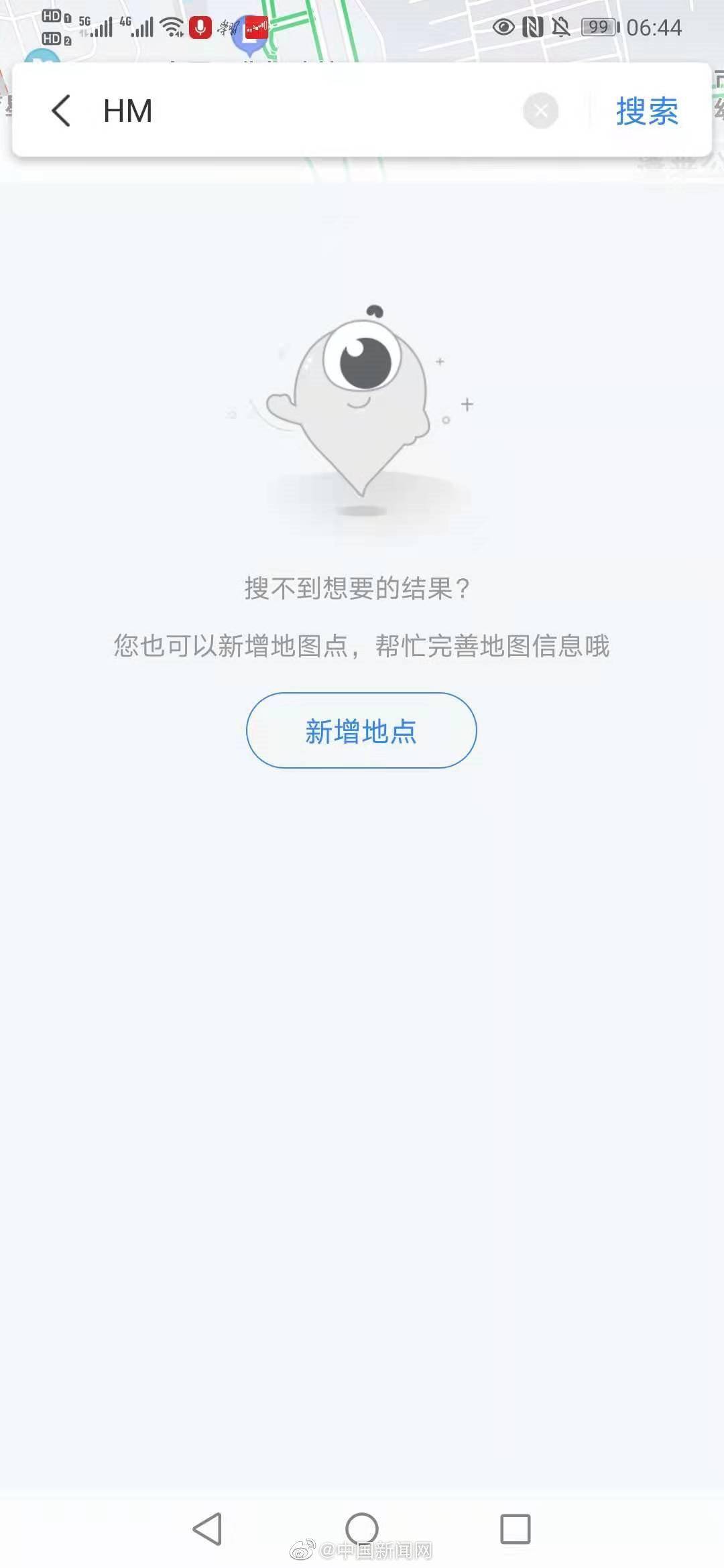724x1568 pixels.
Task: Clear the HM search text
Action: pos(540,111)
